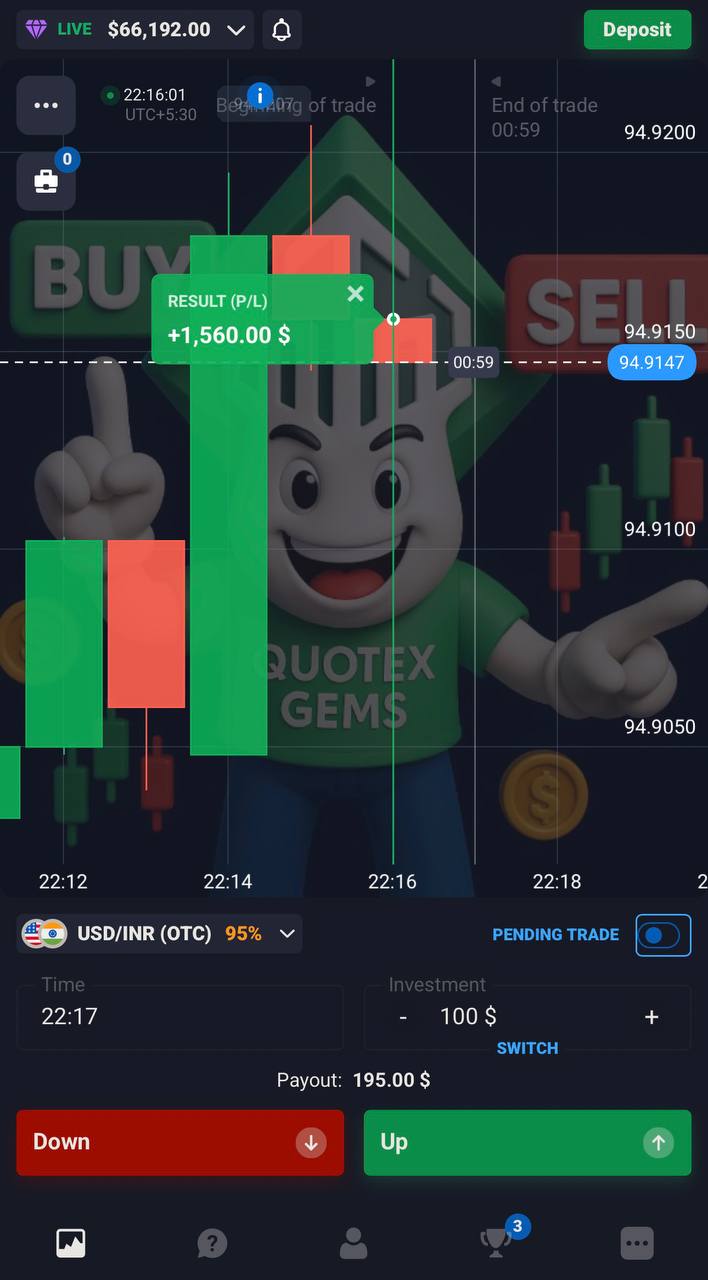The height and width of the screenshot is (1280, 708).
Task: Tap the SWITCH link under Investment
Action: tap(527, 1048)
